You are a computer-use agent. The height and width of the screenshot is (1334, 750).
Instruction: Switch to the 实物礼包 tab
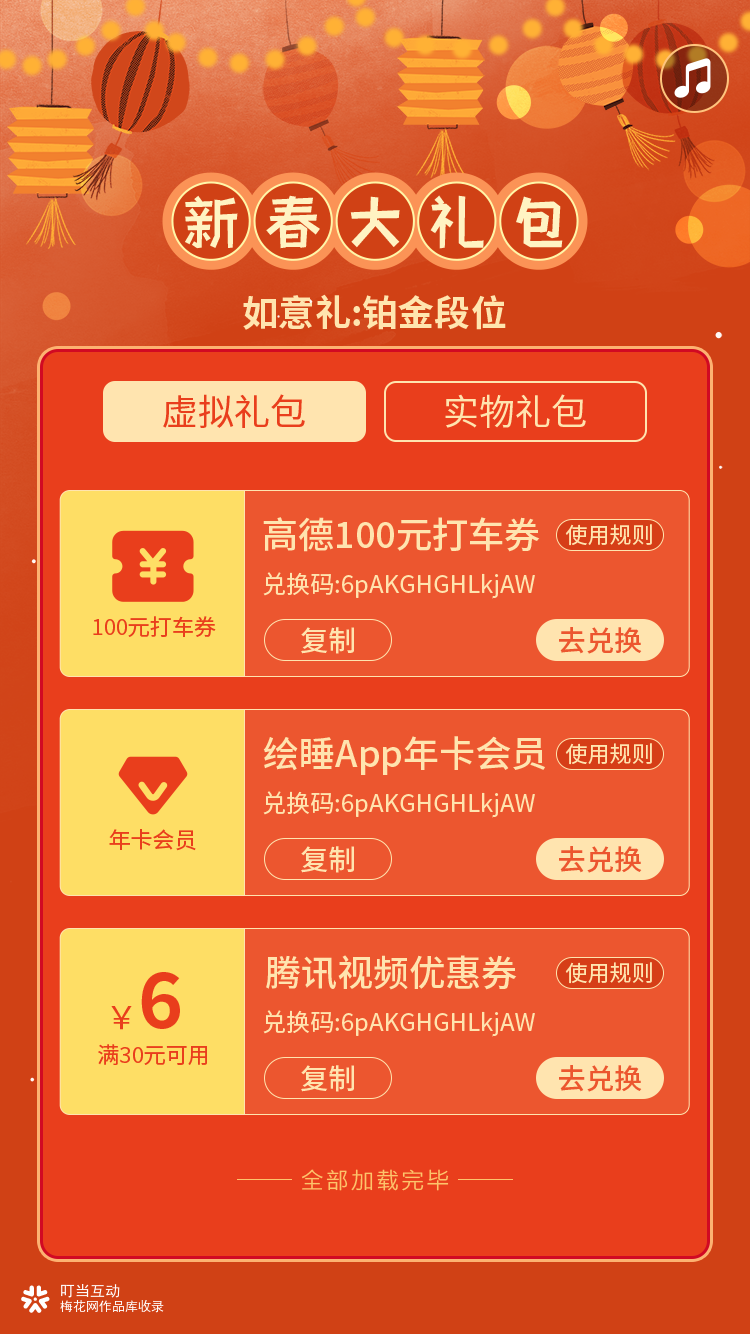(x=515, y=411)
